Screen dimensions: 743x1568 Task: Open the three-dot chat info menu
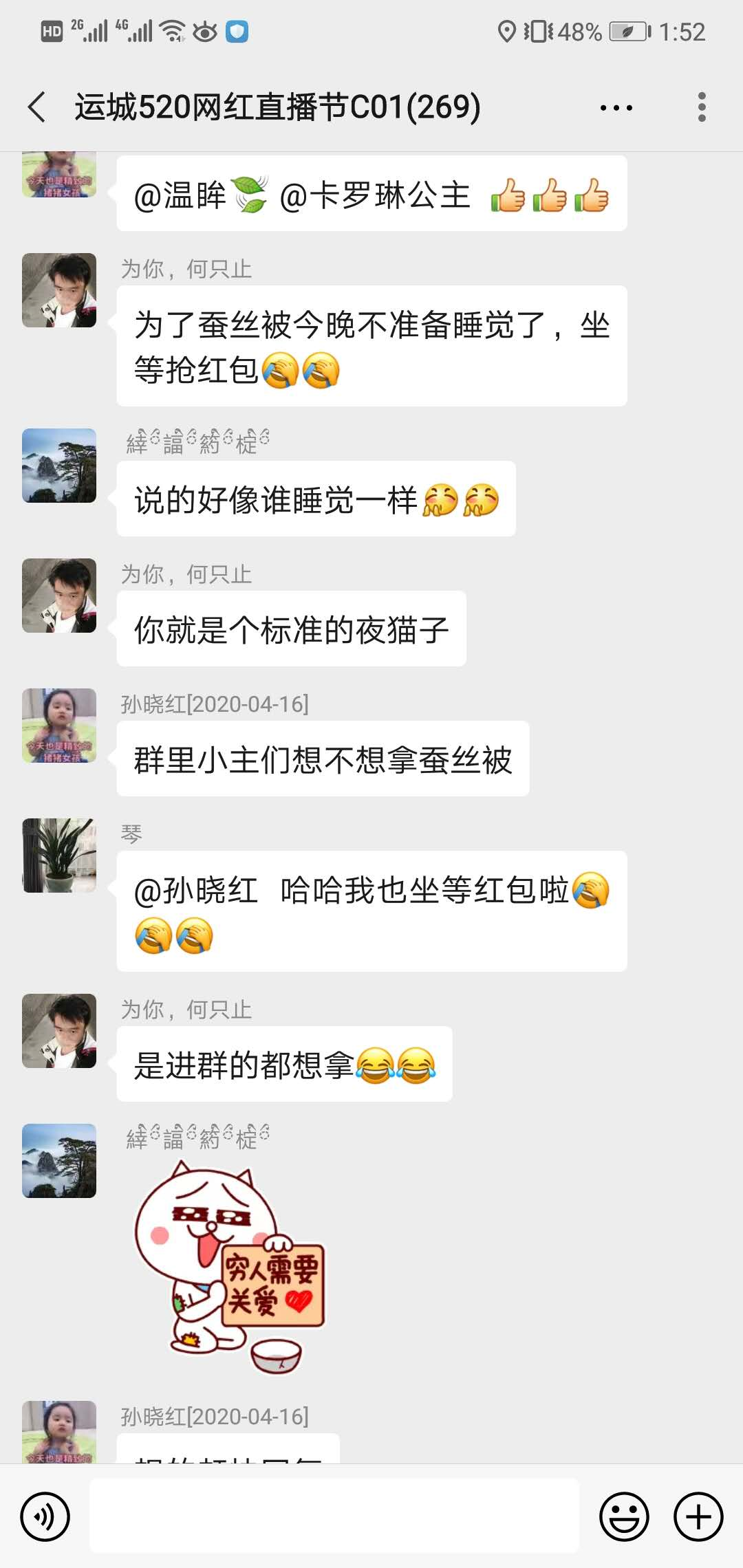coord(616,108)
